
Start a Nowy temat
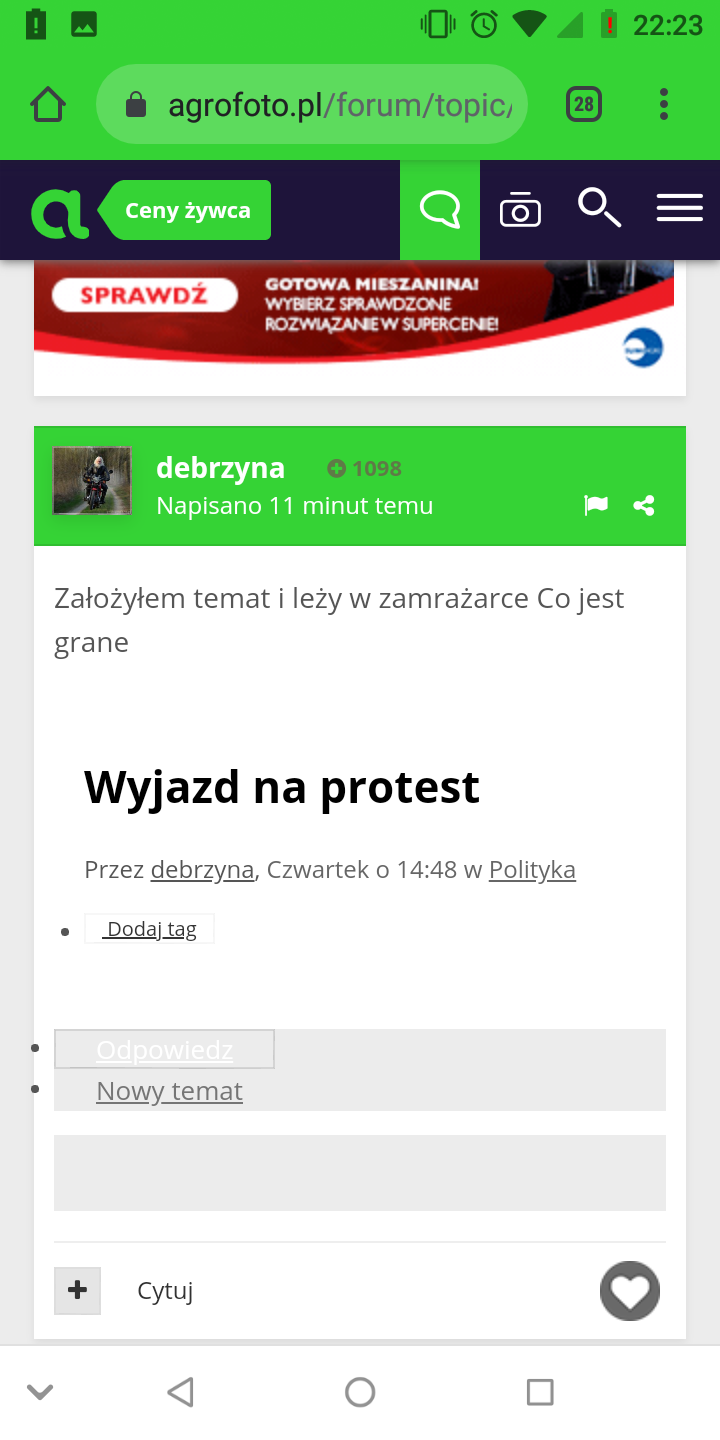click(169, 1091)
